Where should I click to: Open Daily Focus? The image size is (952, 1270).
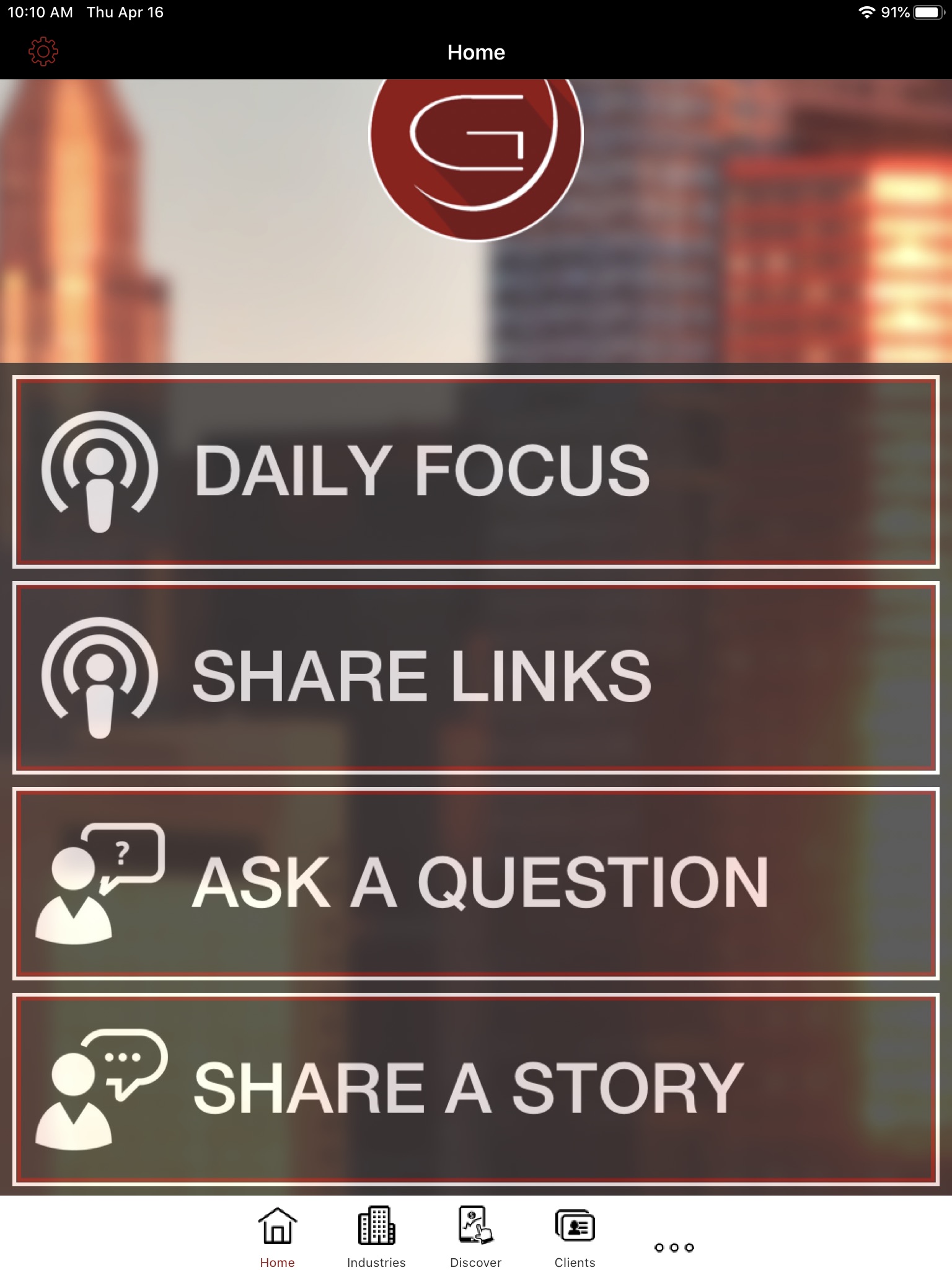point(476,472)
